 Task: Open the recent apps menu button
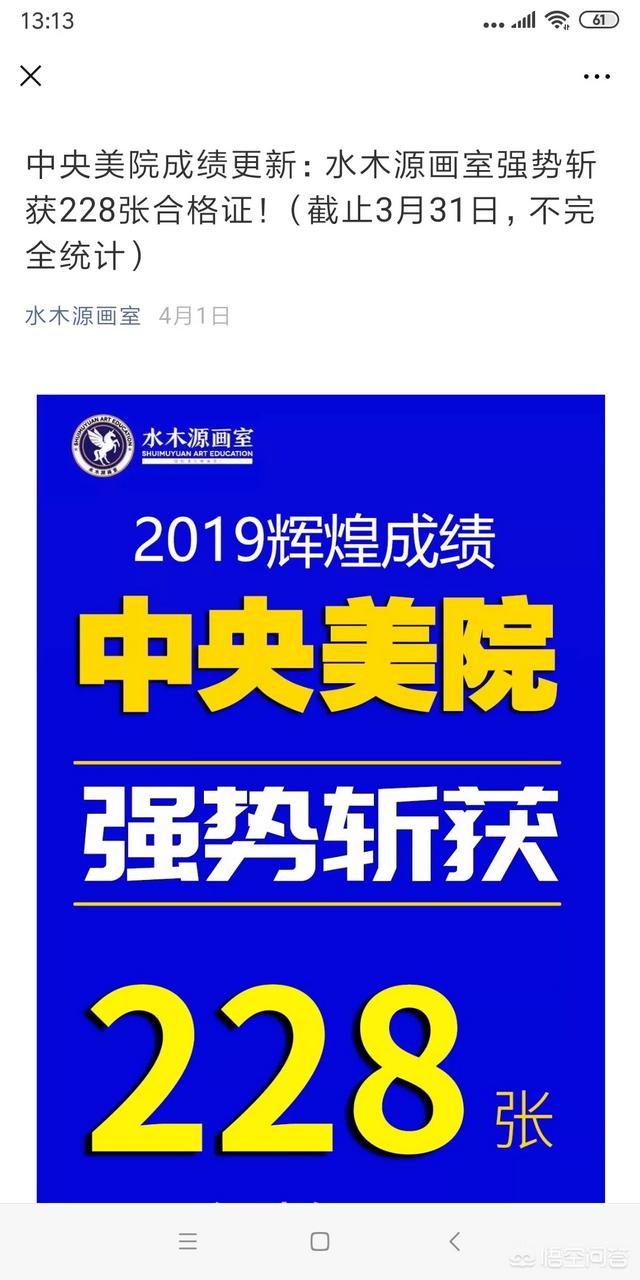[x=188, y=1241]
